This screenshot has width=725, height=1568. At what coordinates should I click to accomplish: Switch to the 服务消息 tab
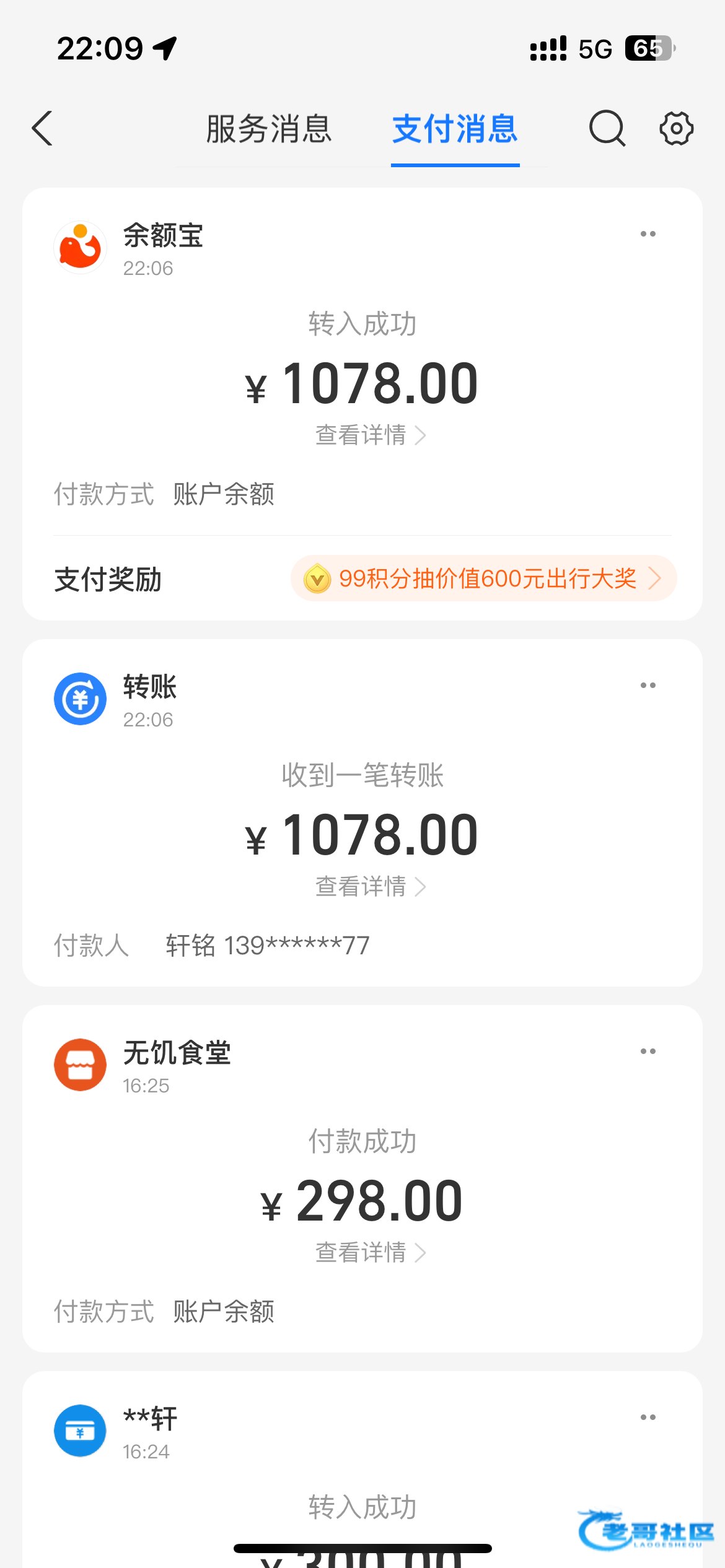coord(269,129)
